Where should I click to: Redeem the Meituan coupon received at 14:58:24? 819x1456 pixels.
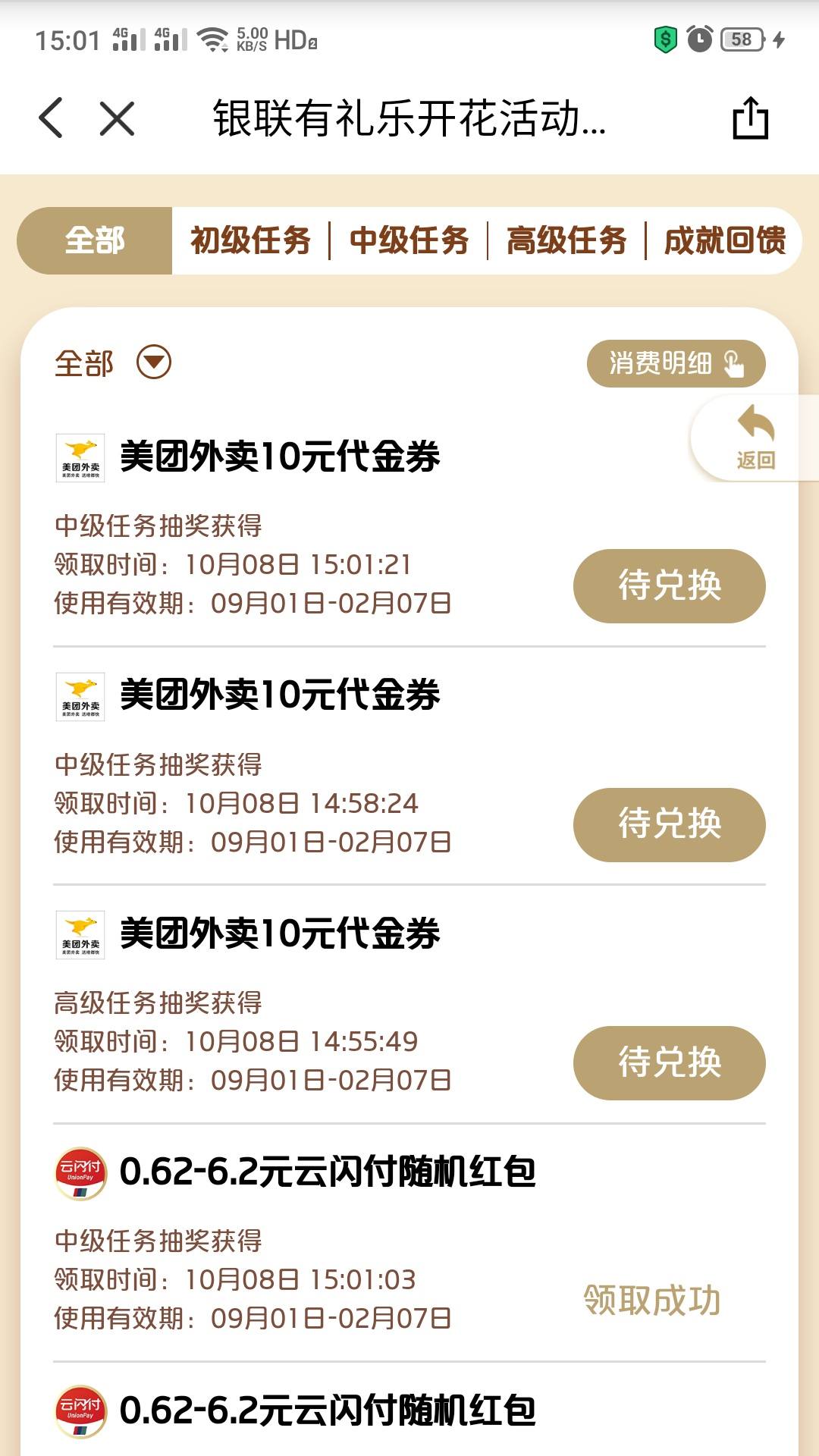[x=669, y=824]
